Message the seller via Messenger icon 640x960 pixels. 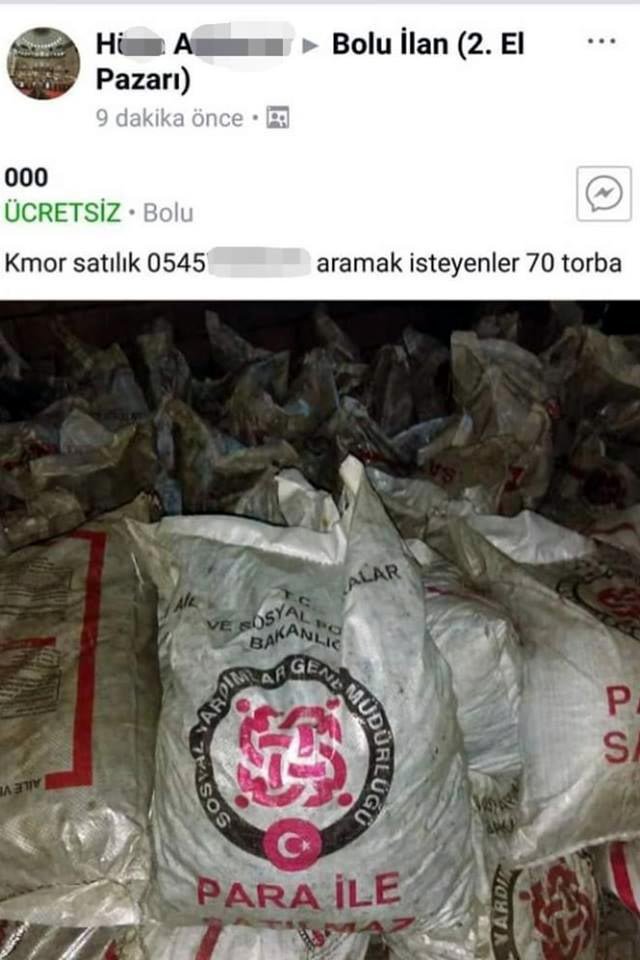(604, 194)
